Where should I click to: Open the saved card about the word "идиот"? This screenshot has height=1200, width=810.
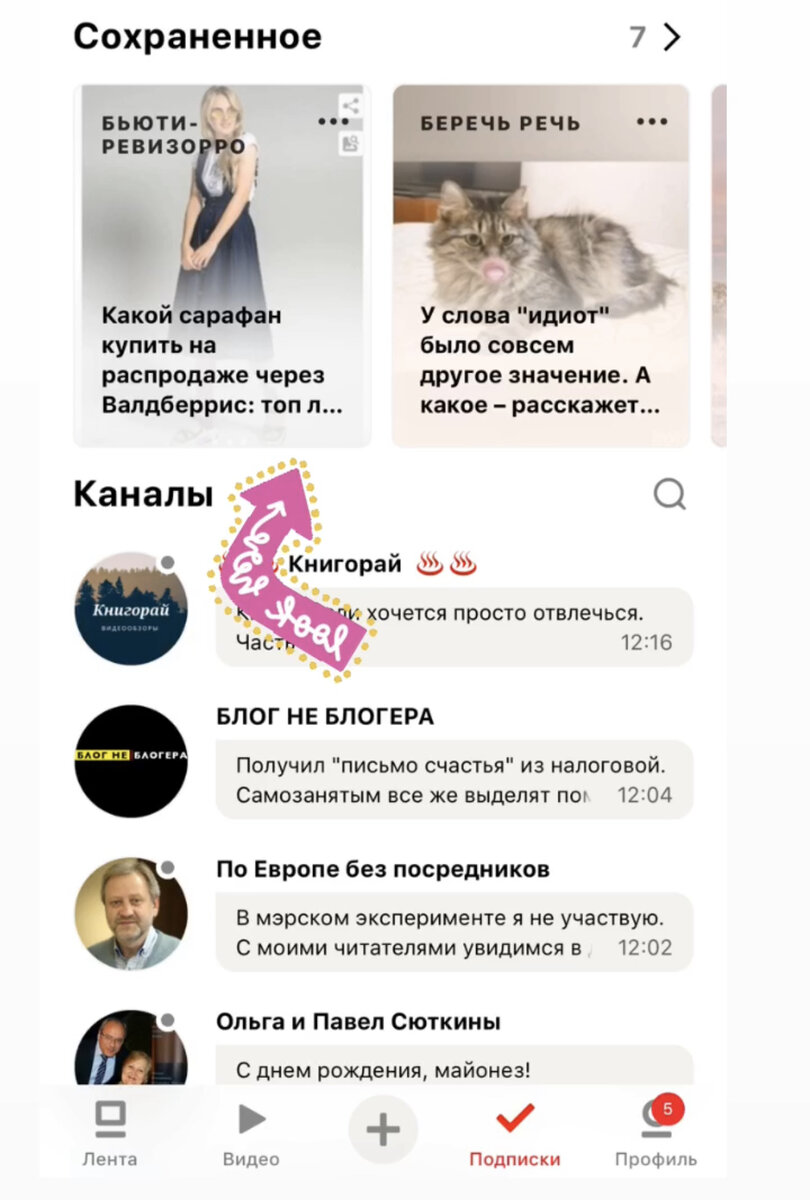click(540, 360)
